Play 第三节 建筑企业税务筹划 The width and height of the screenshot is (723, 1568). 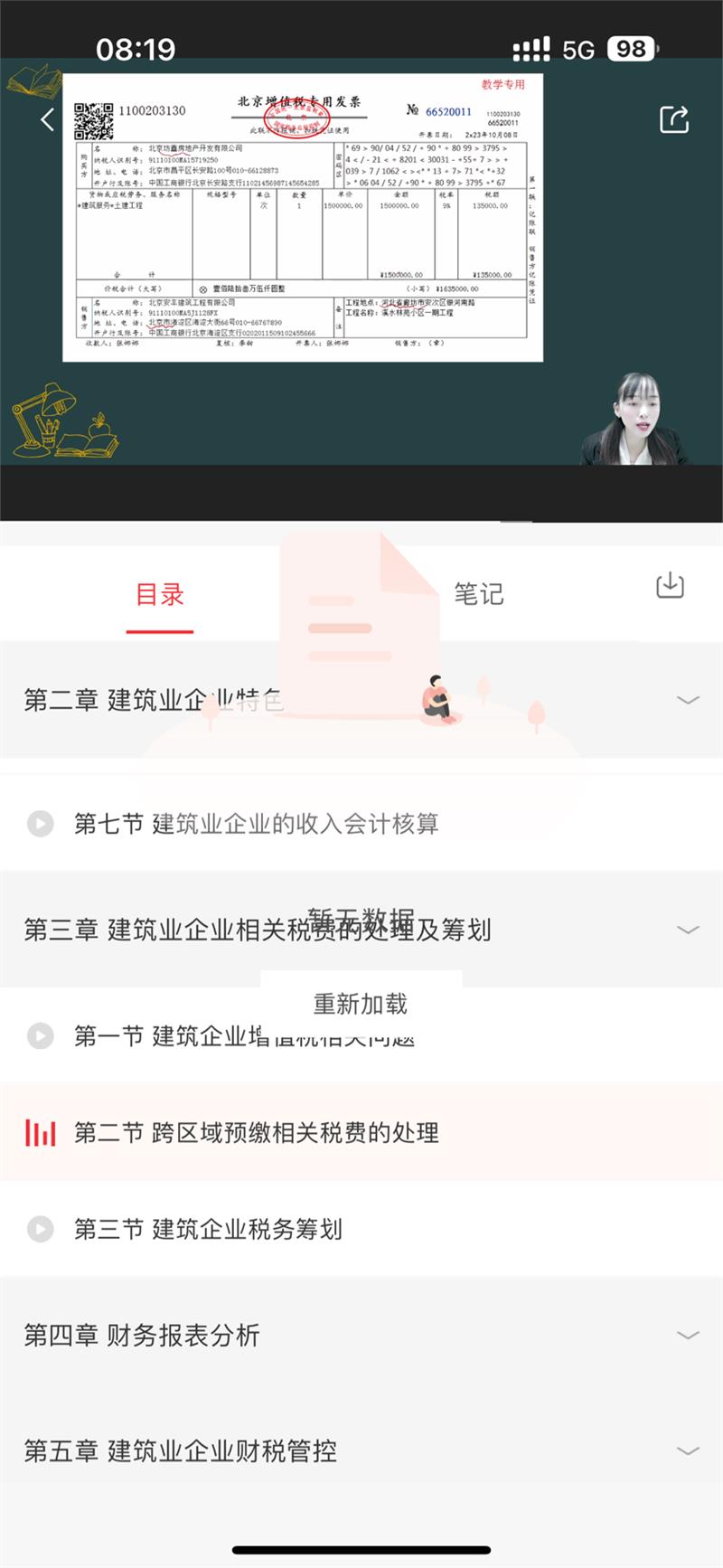pos(208,1229)
